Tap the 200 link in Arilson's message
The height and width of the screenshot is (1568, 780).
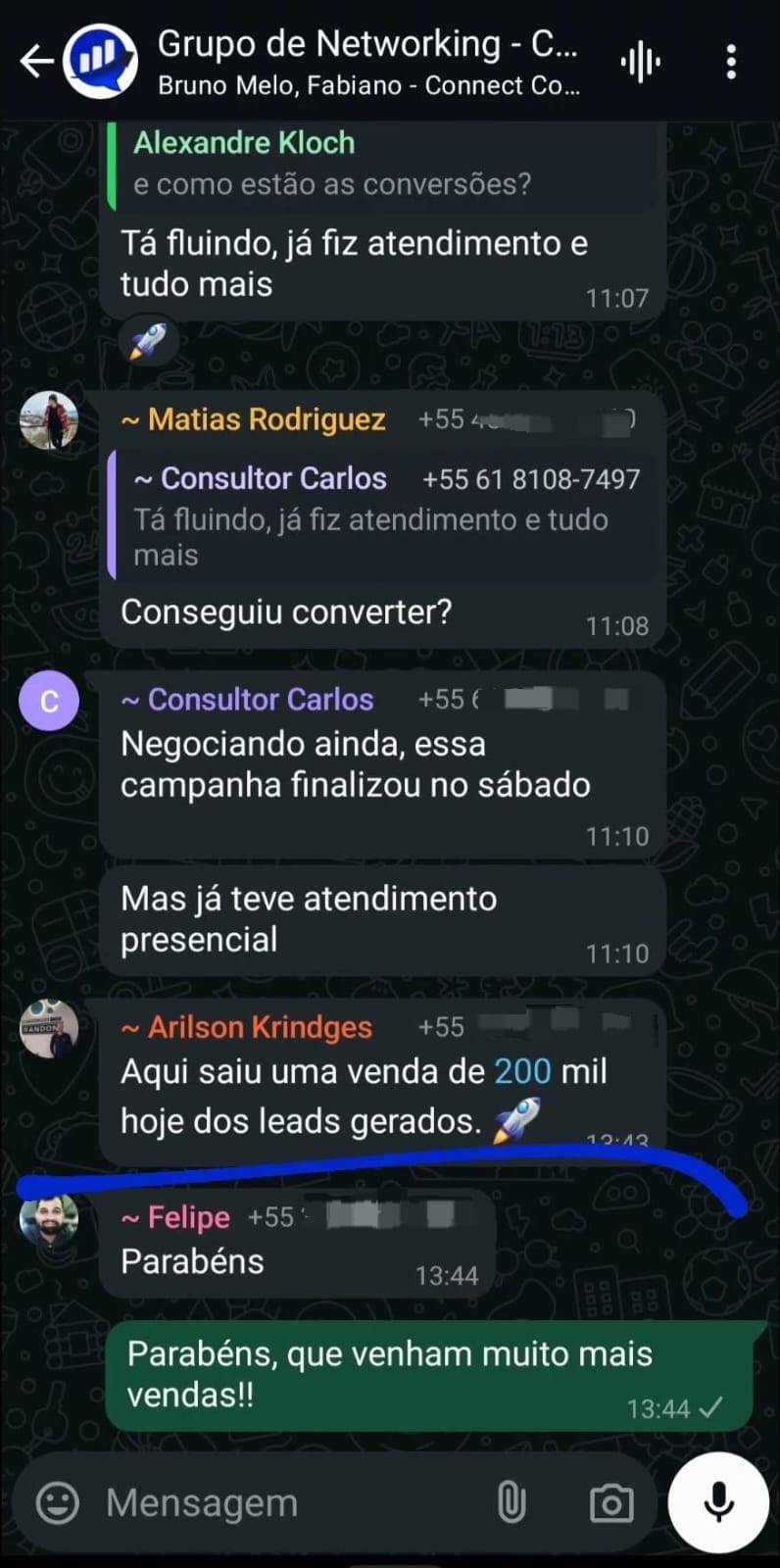pyautogui.click(x=522, y=1071)
